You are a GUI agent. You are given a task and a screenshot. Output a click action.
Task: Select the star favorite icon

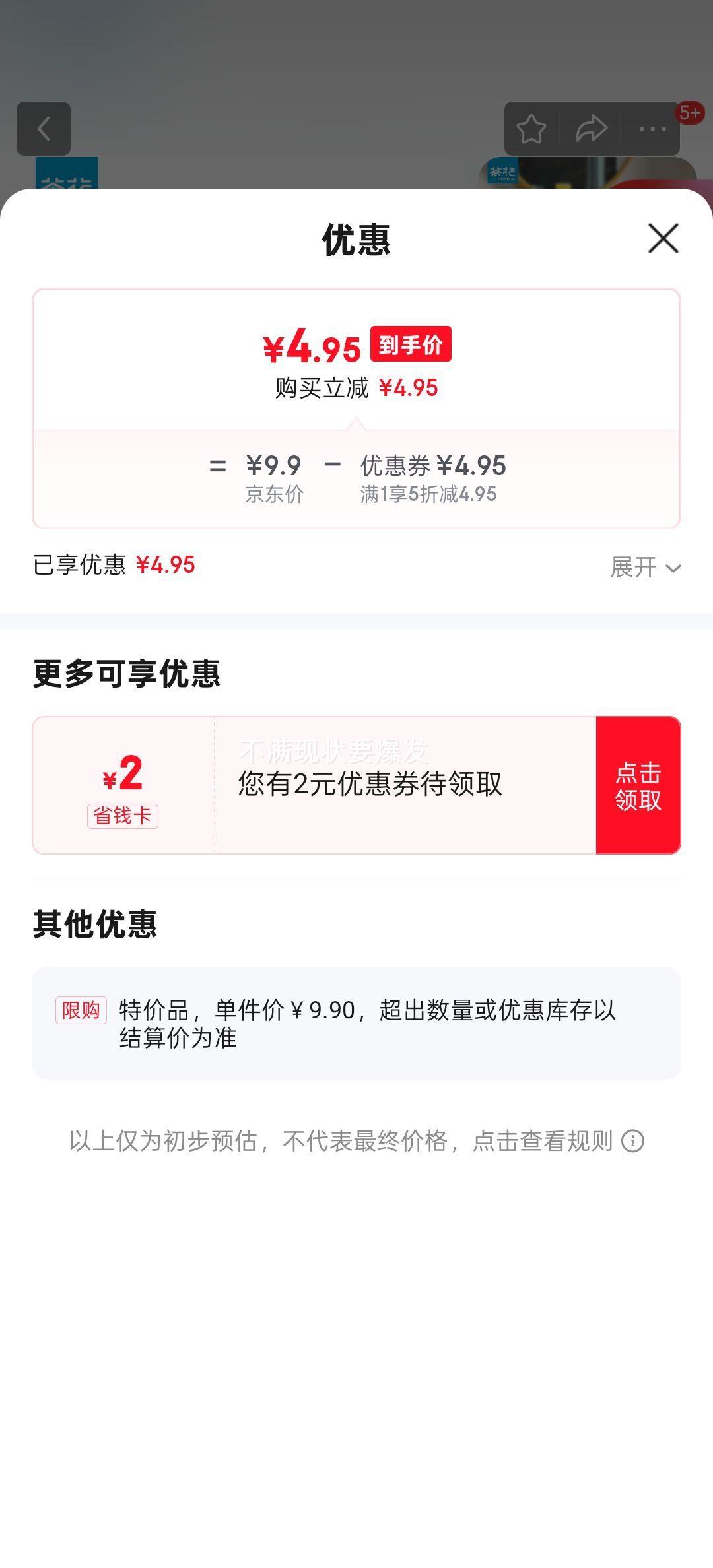point(532,128)
